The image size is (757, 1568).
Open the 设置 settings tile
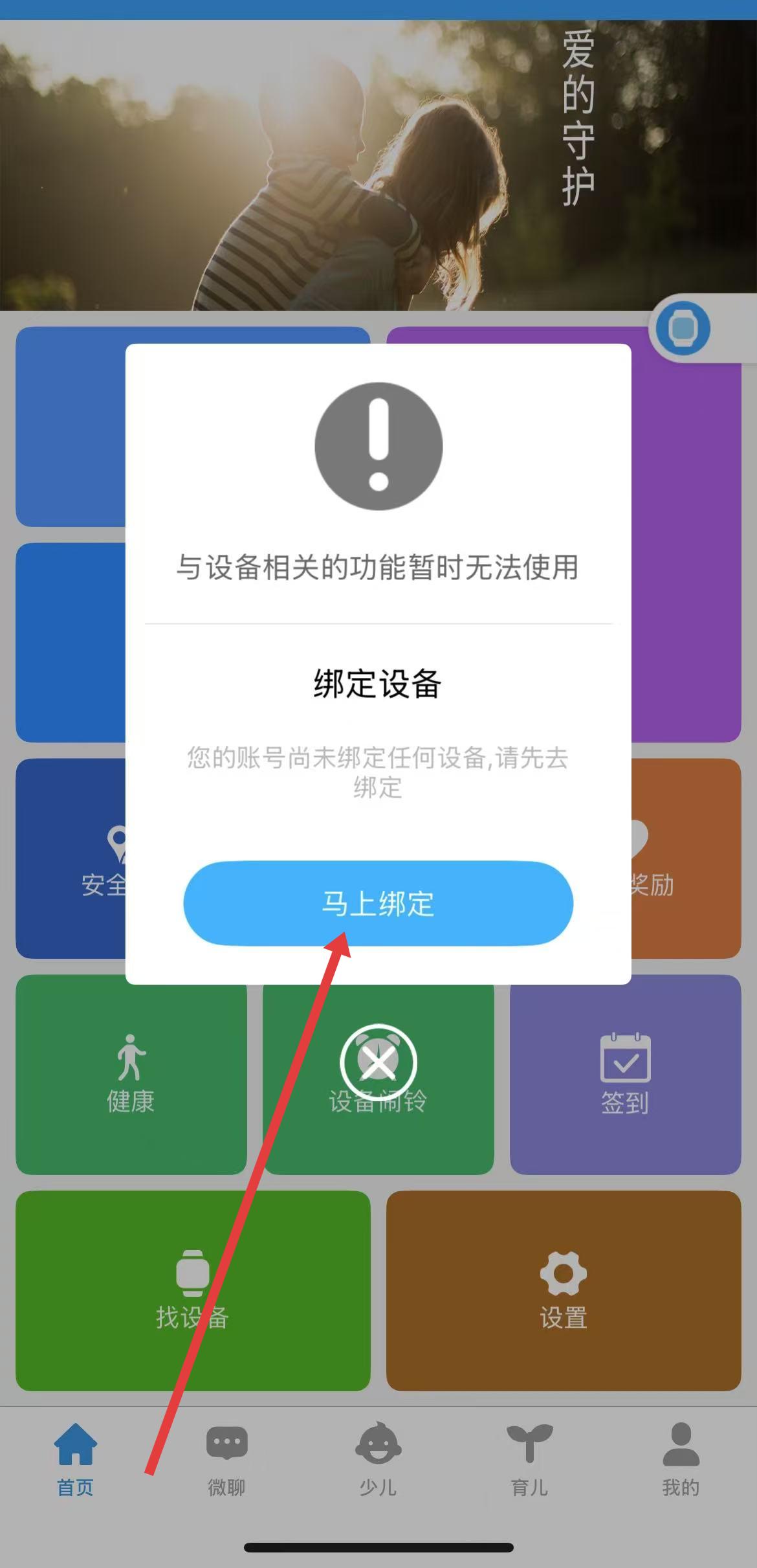563,1290
